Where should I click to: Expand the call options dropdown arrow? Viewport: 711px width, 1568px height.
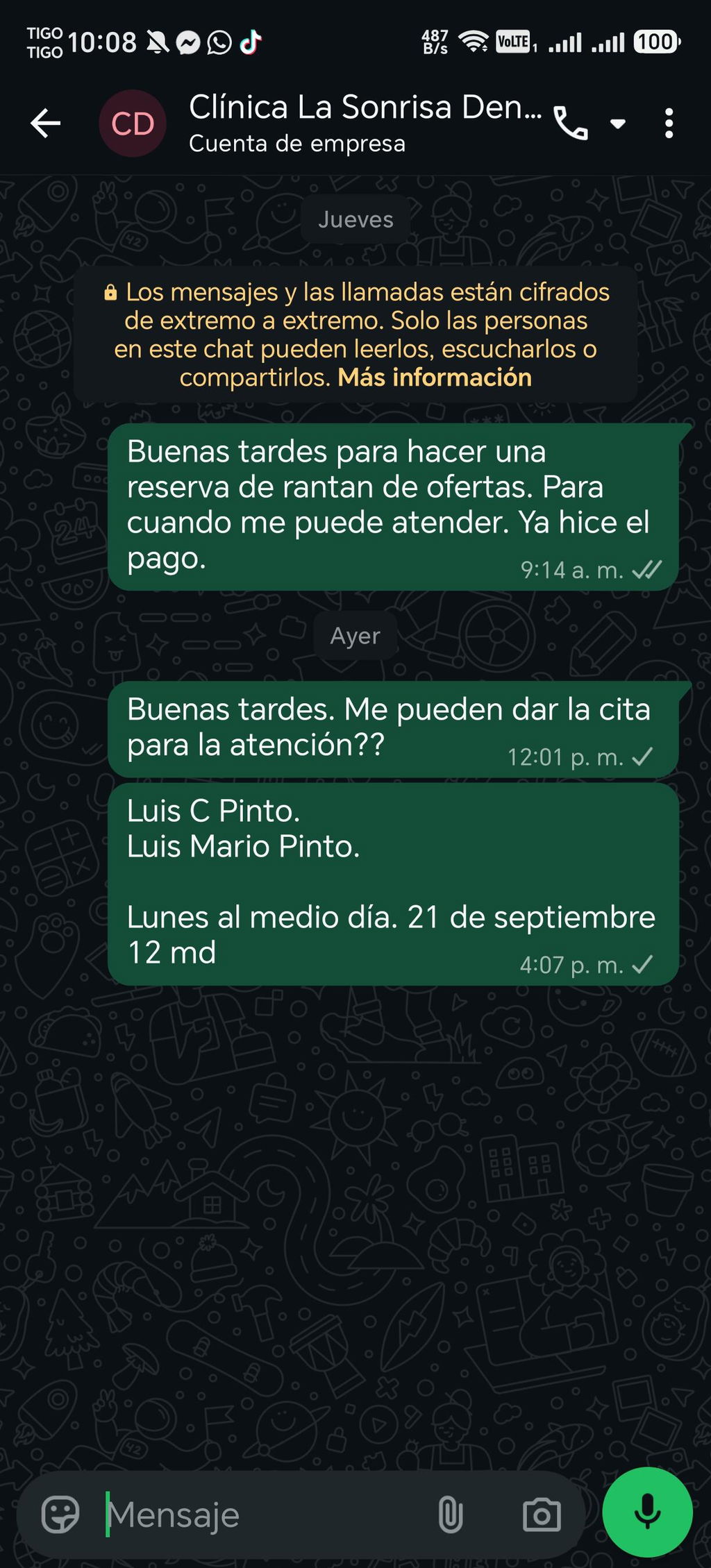(618, 124)
